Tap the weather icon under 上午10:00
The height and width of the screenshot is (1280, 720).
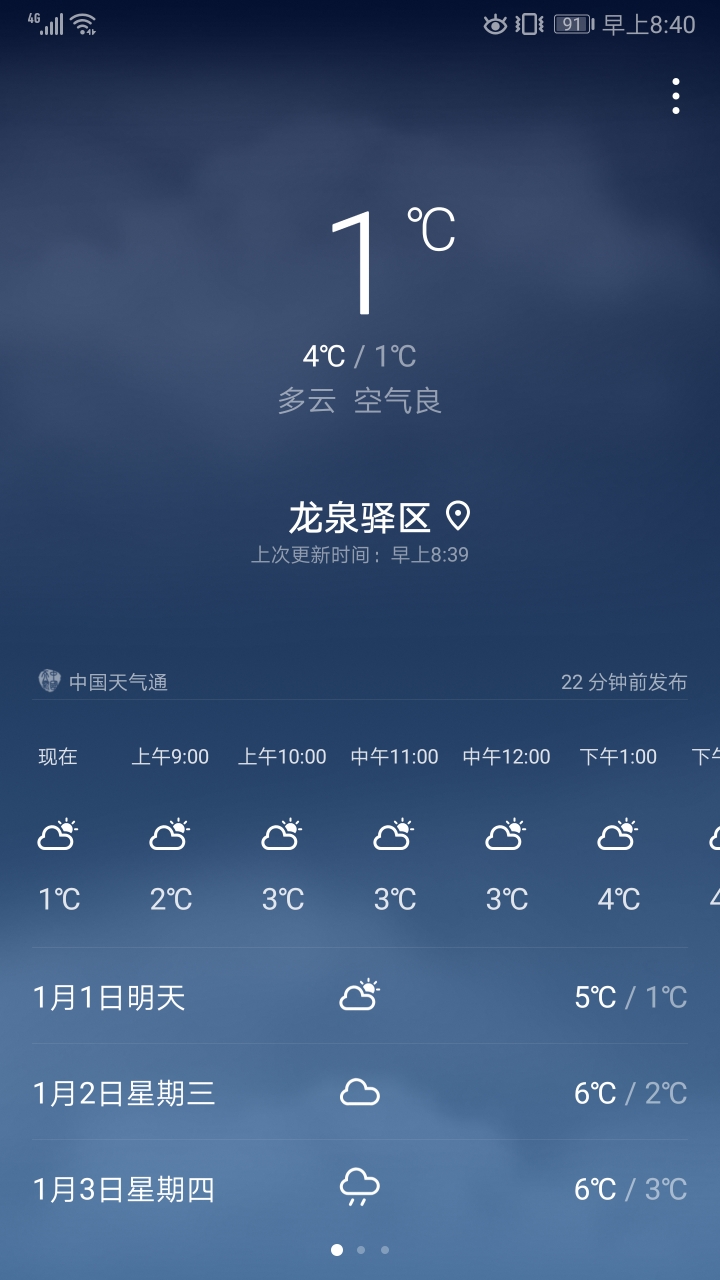(x=281, y=835)
